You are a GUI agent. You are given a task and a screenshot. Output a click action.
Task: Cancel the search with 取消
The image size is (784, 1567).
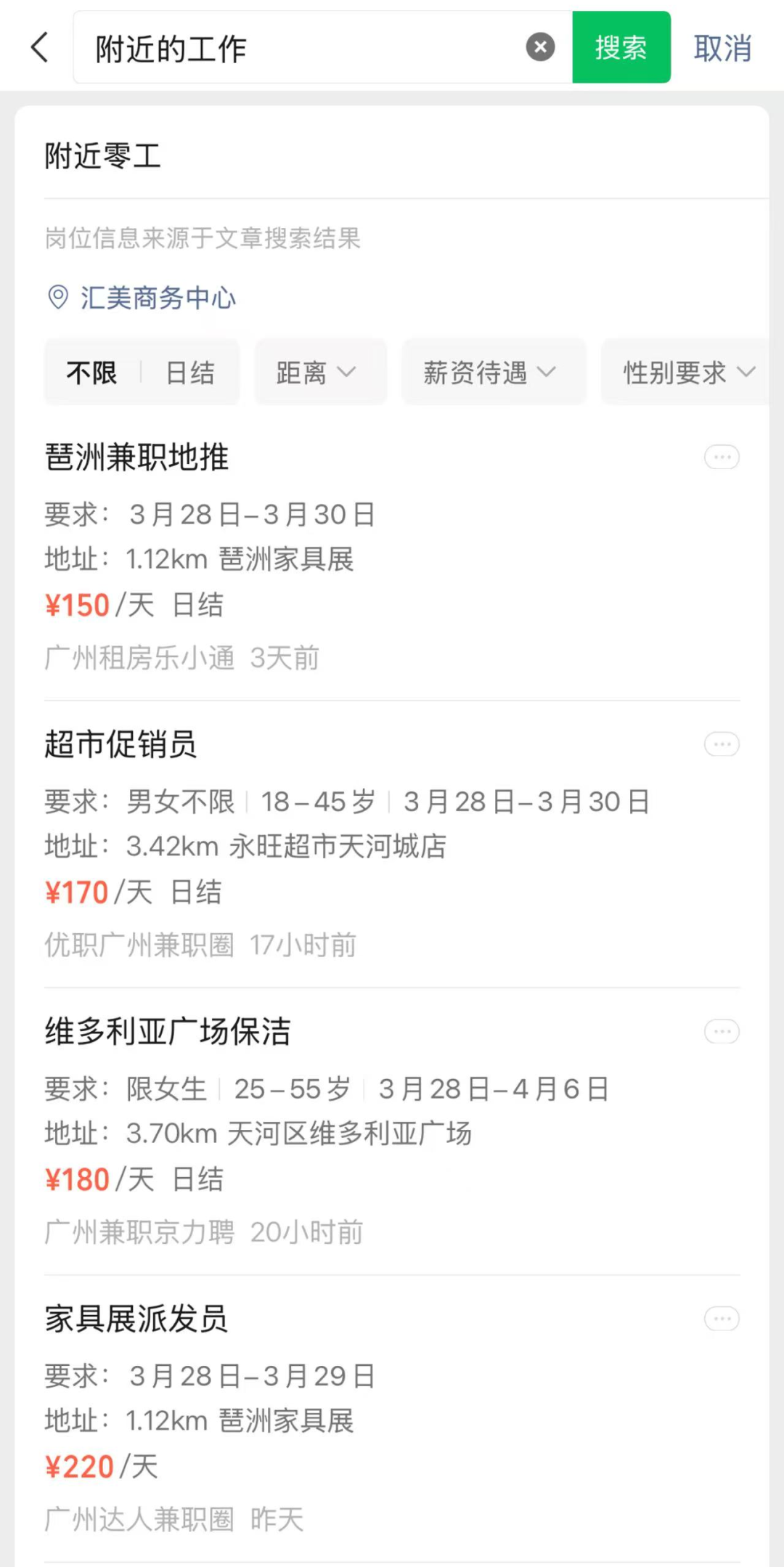click(x=722, y=48)
